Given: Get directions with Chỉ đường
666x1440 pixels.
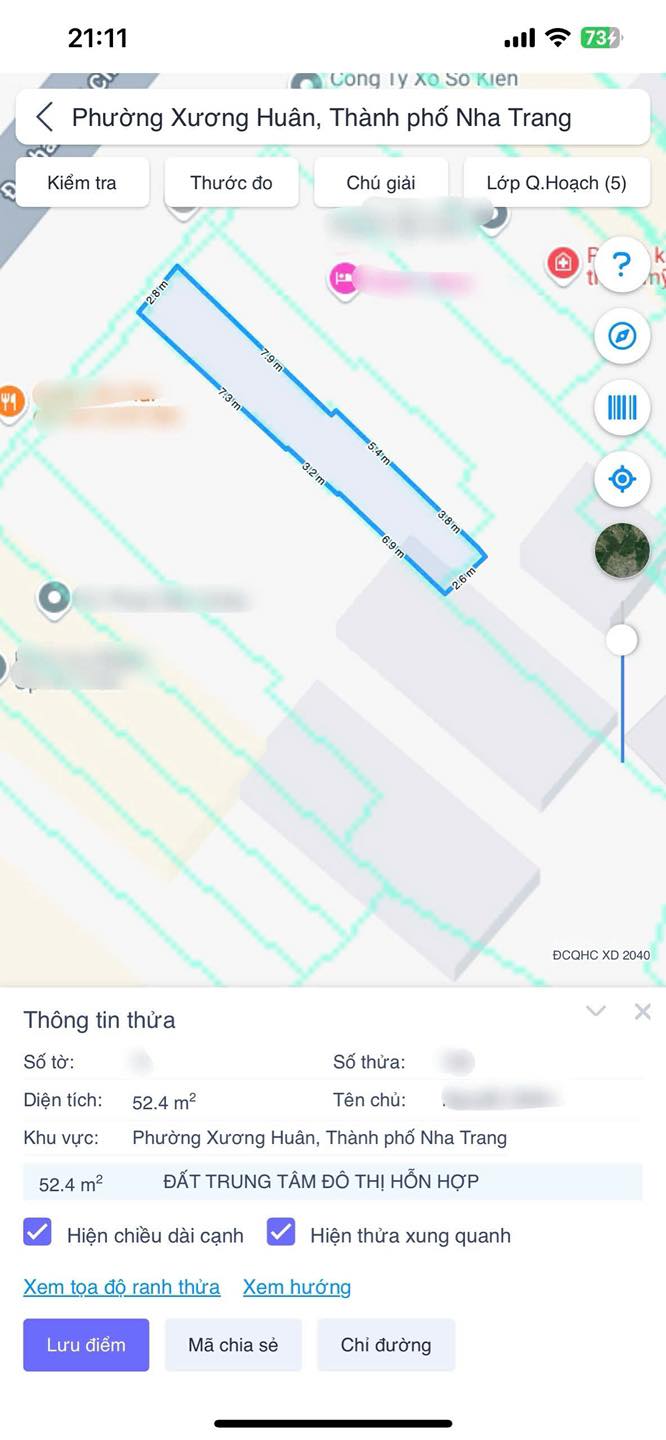Looking at the screenshot, I should (386, 1344).
